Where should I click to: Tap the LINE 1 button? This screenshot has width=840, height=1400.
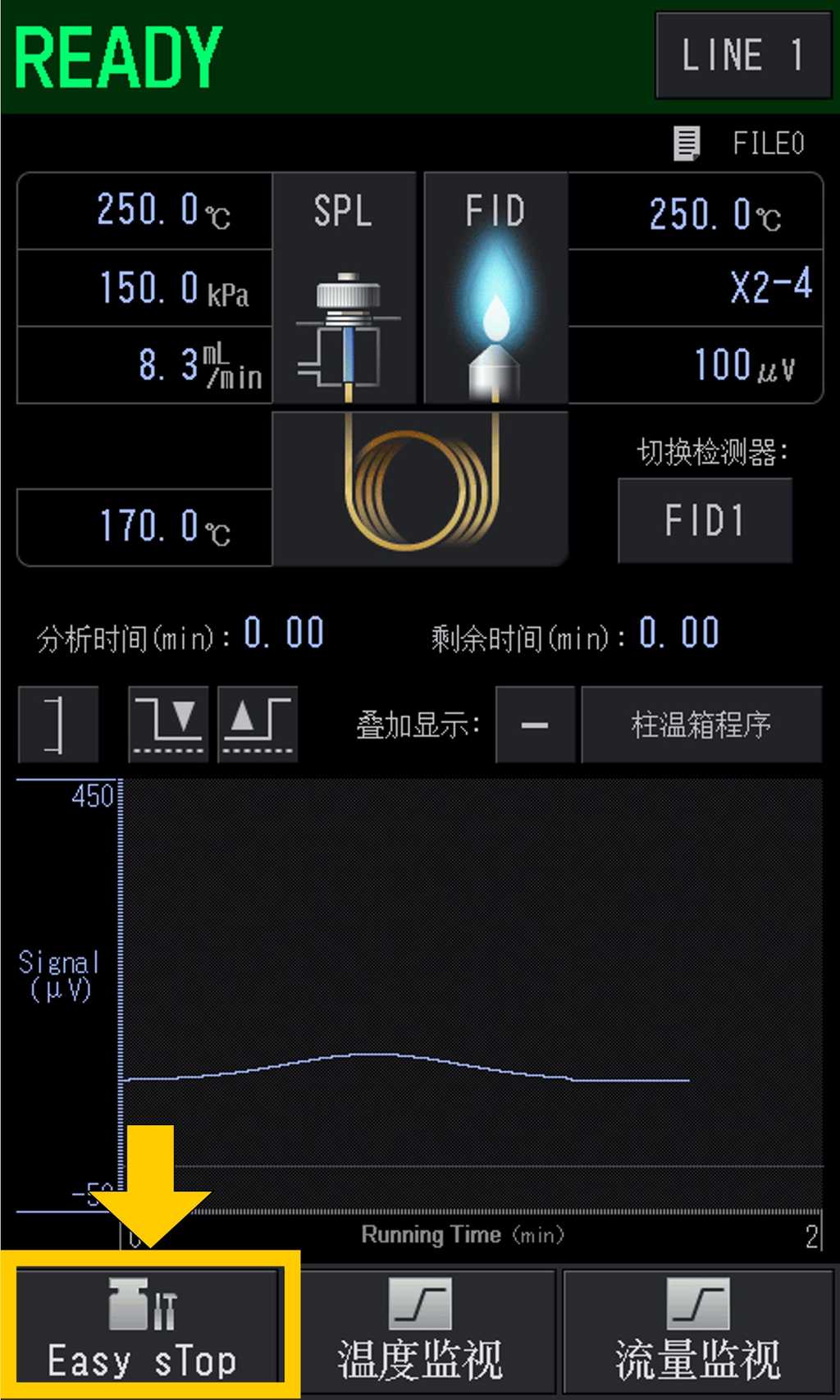tap(742, 56)
